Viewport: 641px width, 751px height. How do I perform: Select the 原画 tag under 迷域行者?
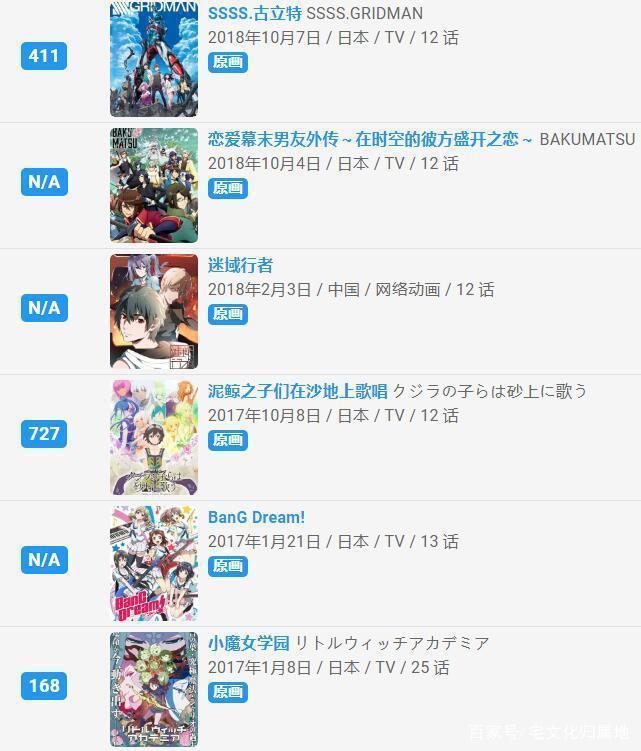coord(228,314)
